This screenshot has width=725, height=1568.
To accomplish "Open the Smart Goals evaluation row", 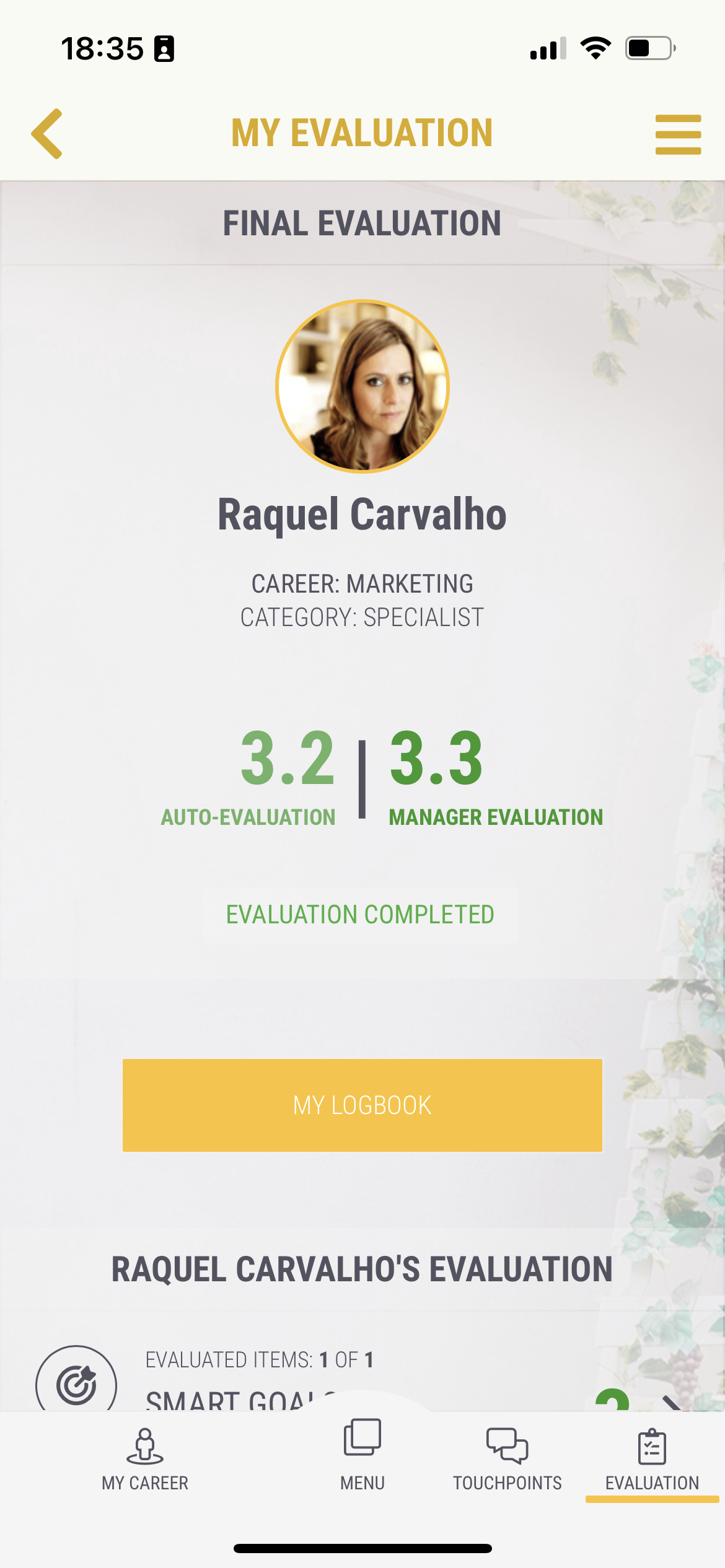I will pyautogui.click(x=362, y=1380).
